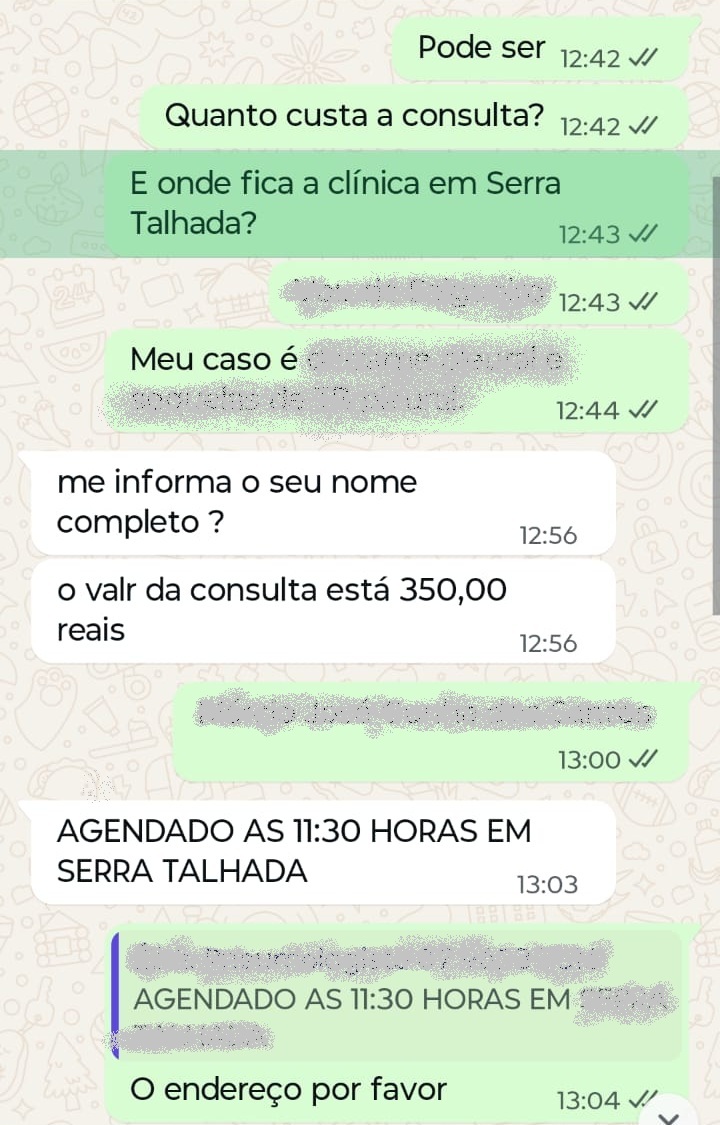Jump to the latest messages with the down chevron
Screen dimensions: 720x1125
673,1116
